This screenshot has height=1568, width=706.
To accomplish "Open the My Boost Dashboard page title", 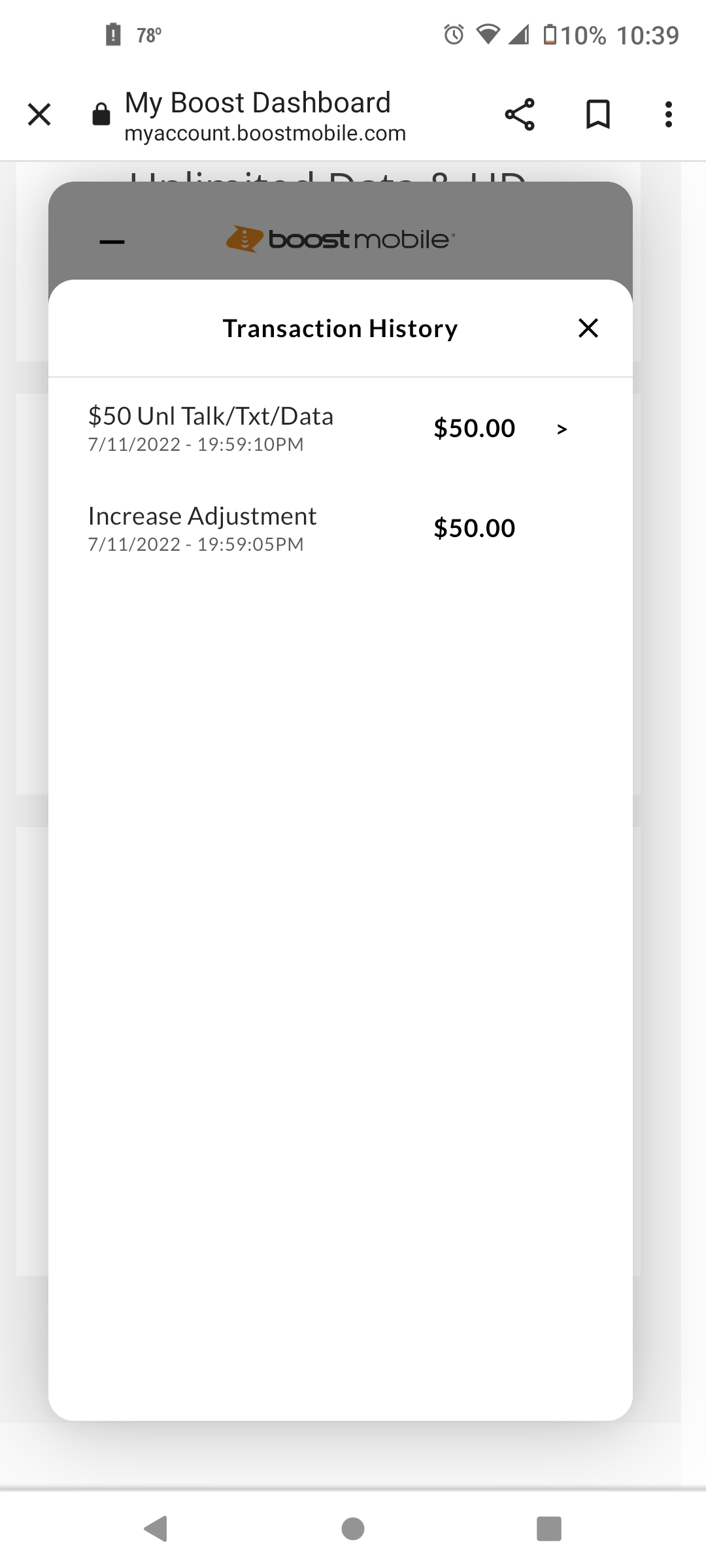I will [258, 101].
